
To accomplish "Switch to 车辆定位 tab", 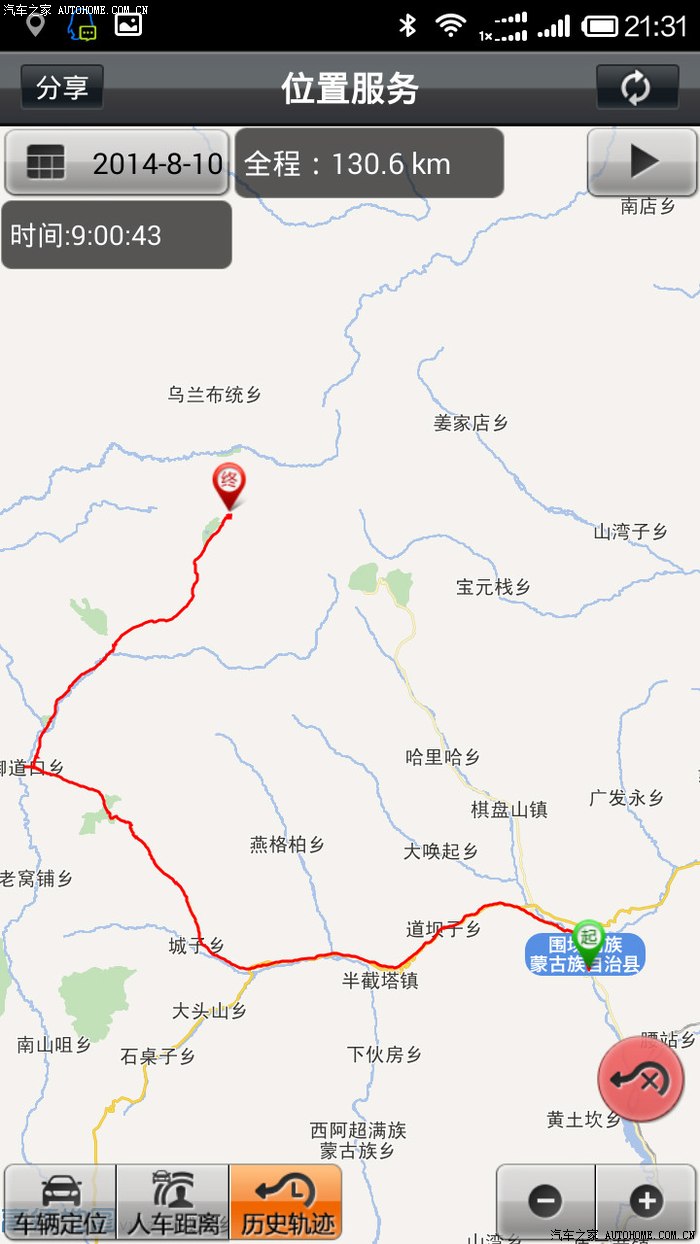I will click(x=60, y=1202).
